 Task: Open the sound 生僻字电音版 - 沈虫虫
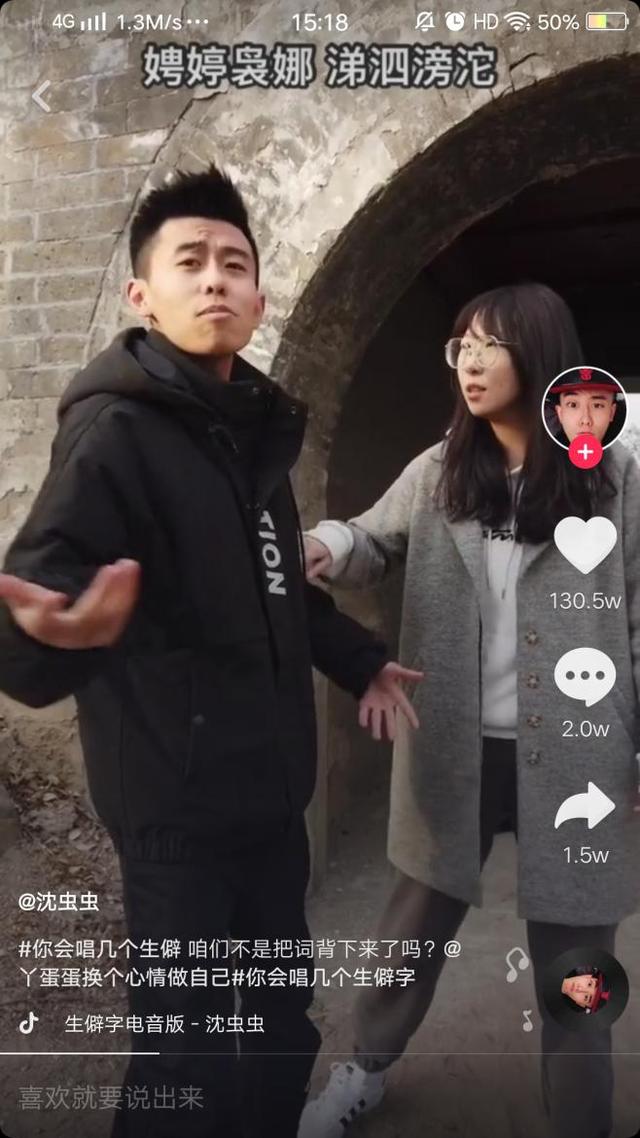coord(164,1023)
